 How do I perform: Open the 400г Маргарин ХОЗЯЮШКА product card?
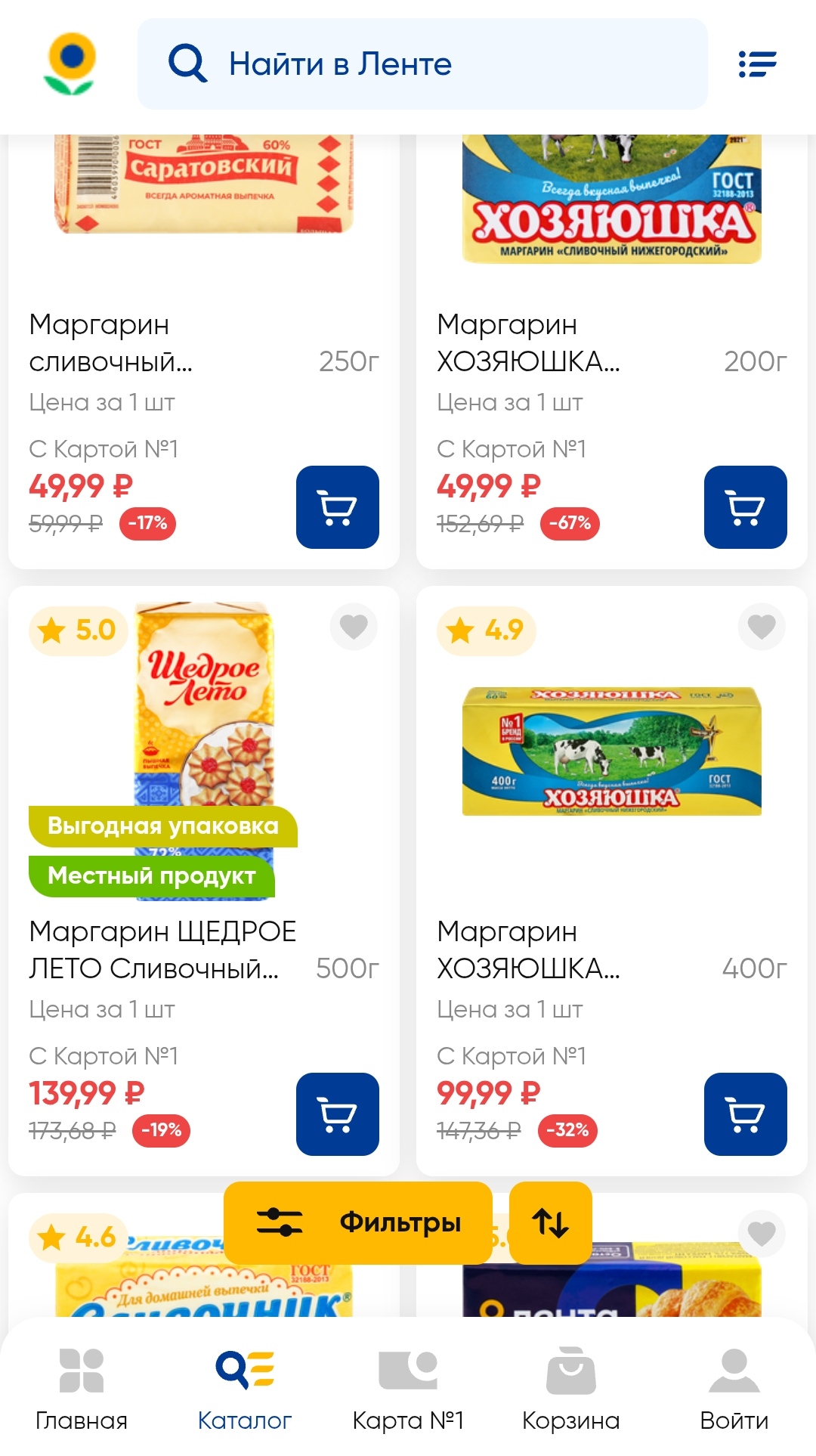(529, 949)
